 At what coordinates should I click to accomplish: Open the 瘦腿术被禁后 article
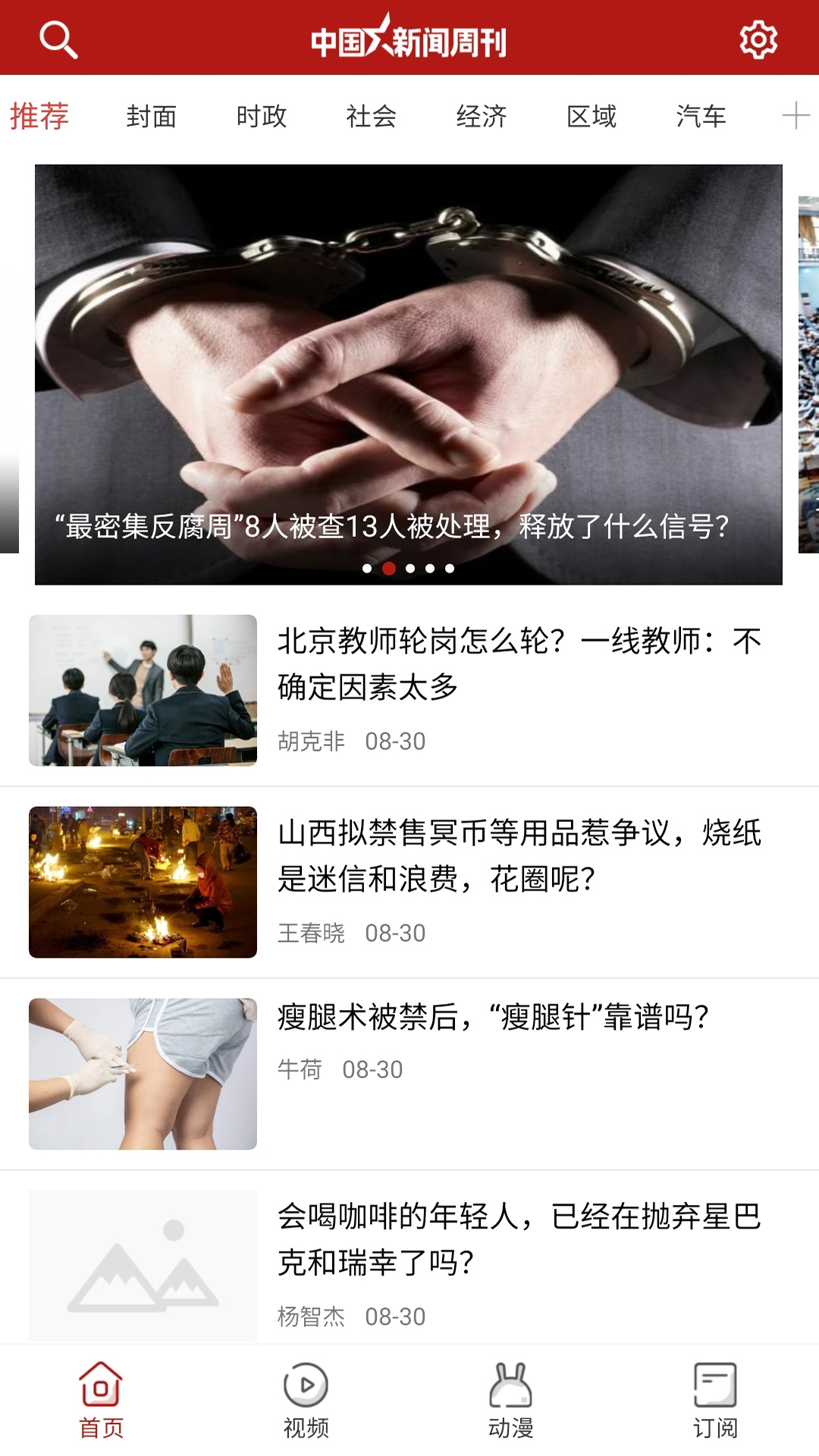pyautogui.click(x=493, y=1018)
